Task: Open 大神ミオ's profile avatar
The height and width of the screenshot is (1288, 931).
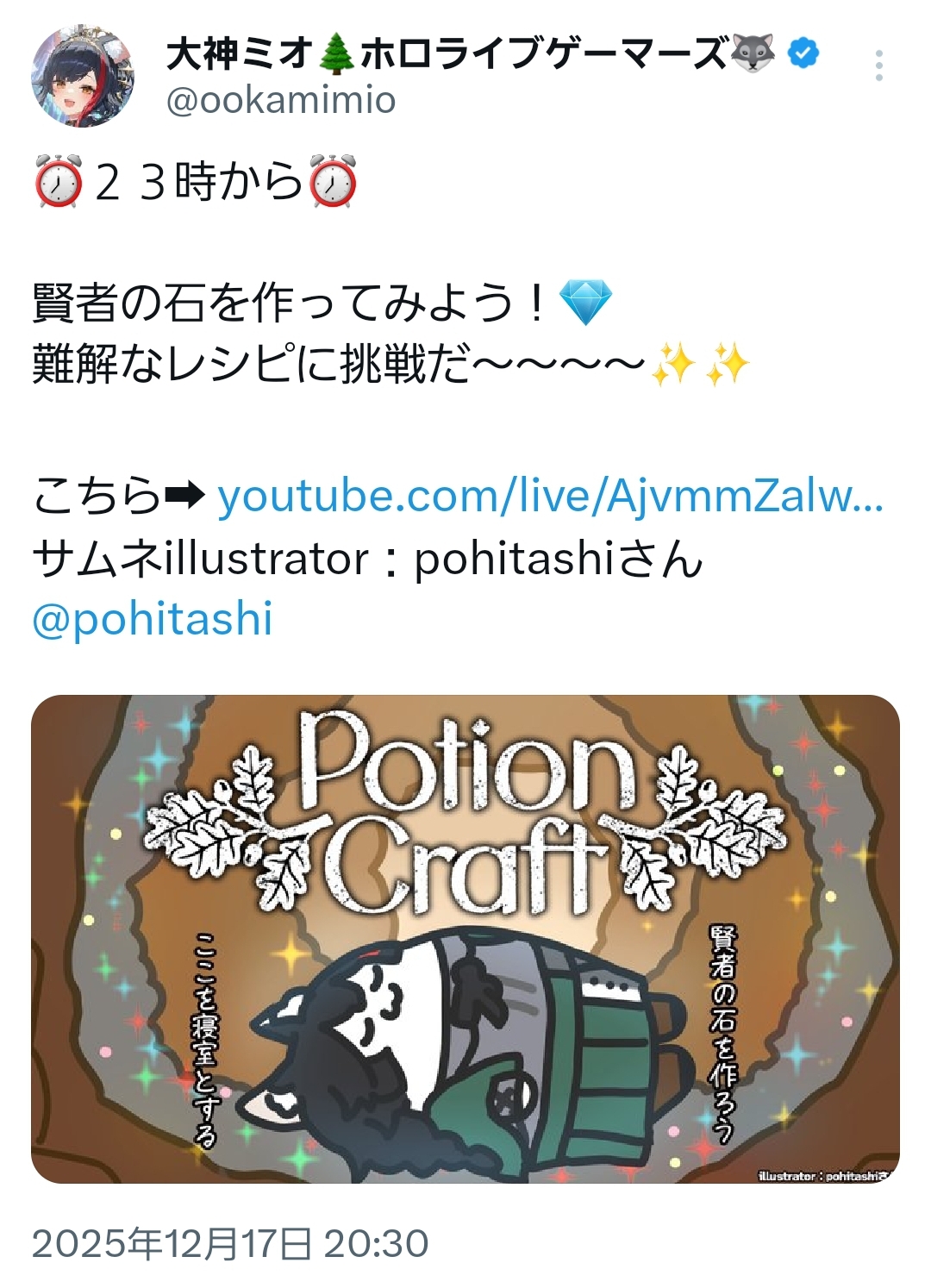Action: 83,76
